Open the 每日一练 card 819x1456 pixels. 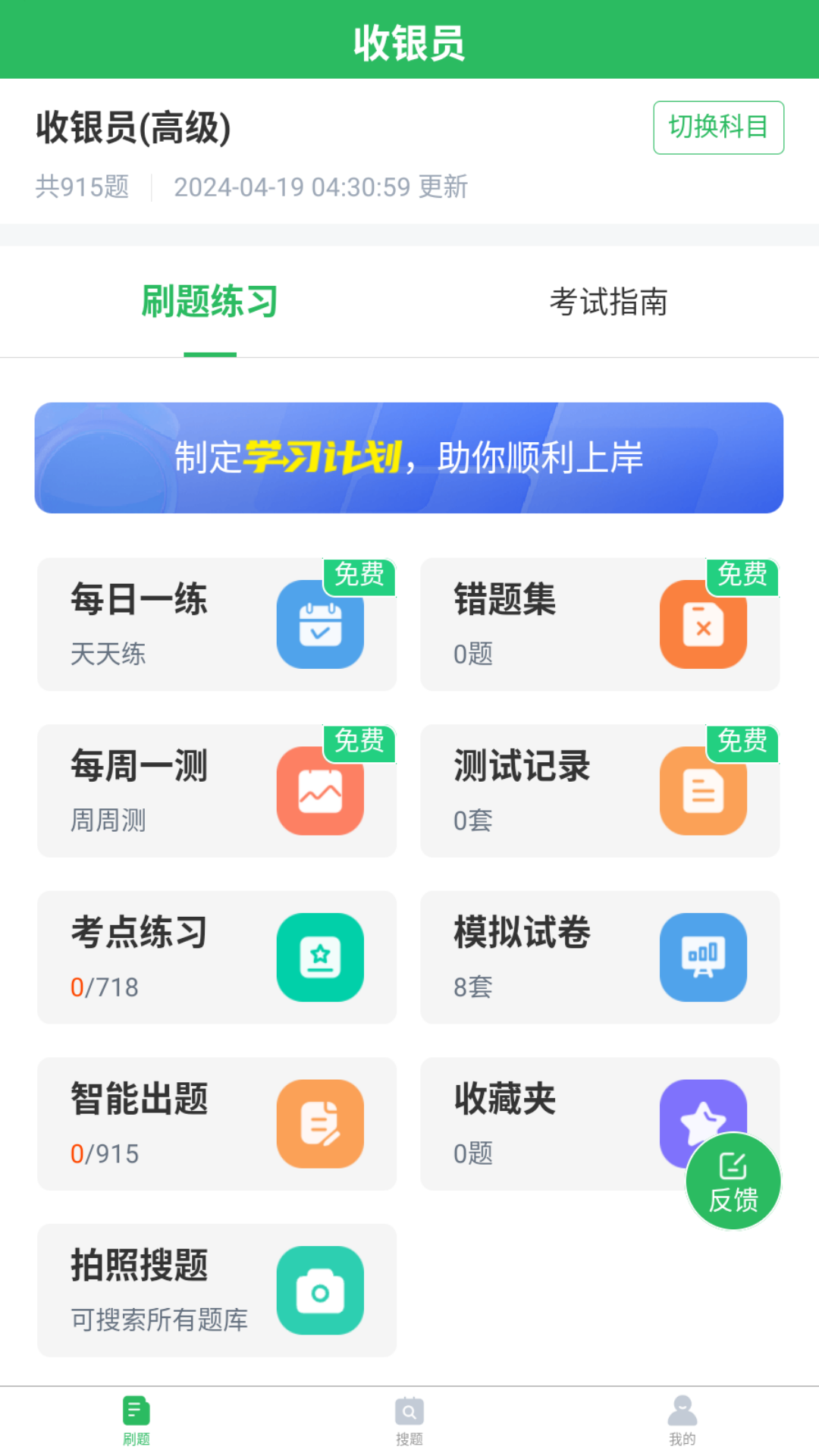coord(217,624)
